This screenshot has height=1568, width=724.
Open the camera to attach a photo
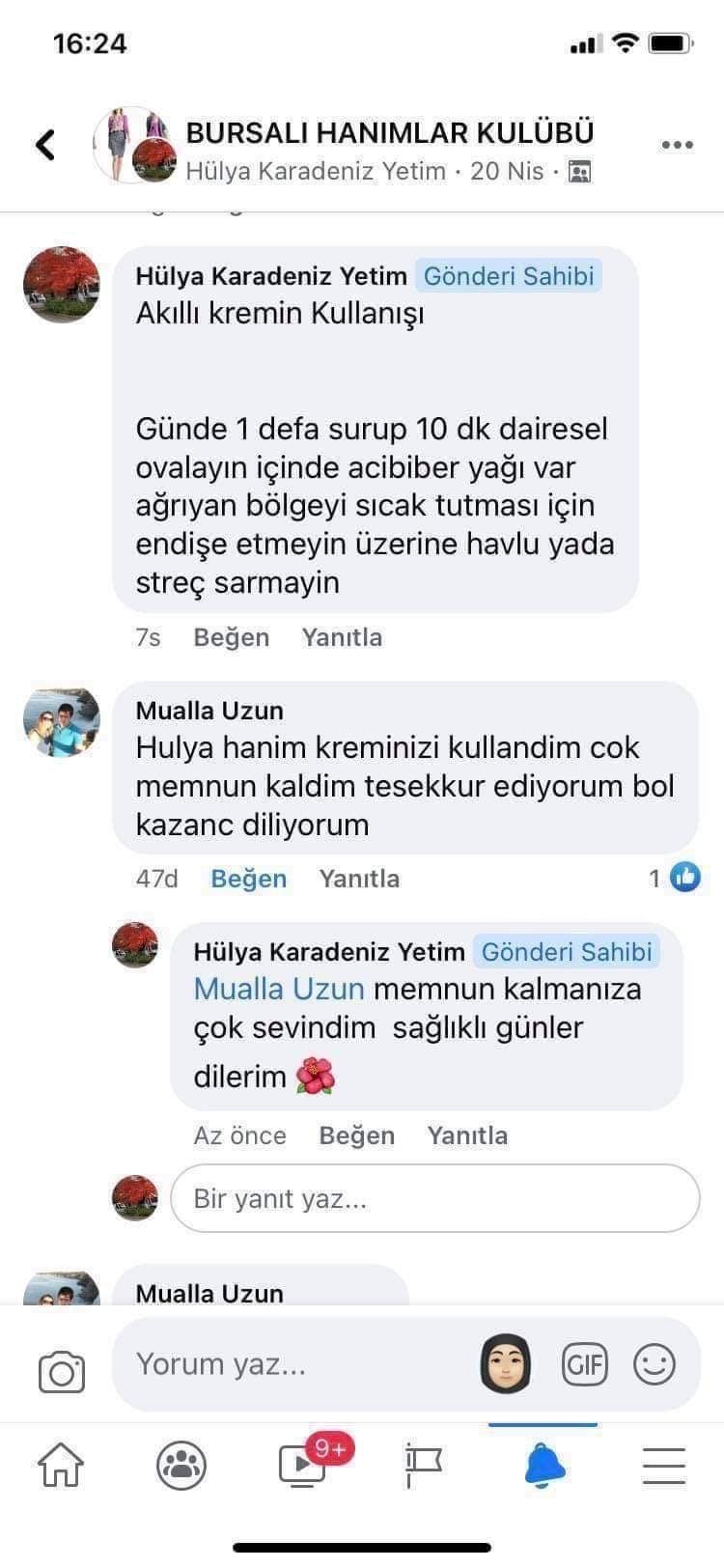(x=62, y=1371)
